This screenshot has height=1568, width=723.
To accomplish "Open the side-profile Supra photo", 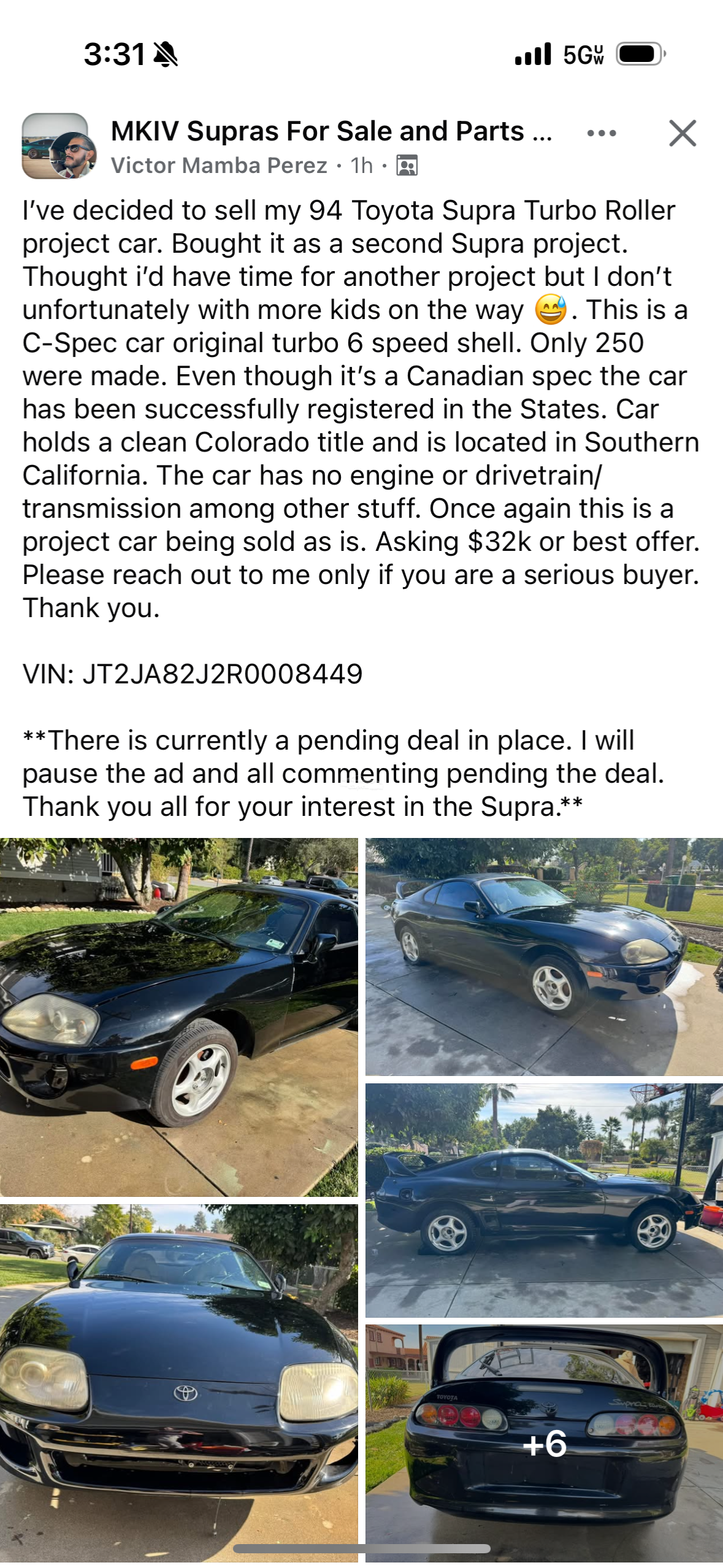I will coord(544,1200).
